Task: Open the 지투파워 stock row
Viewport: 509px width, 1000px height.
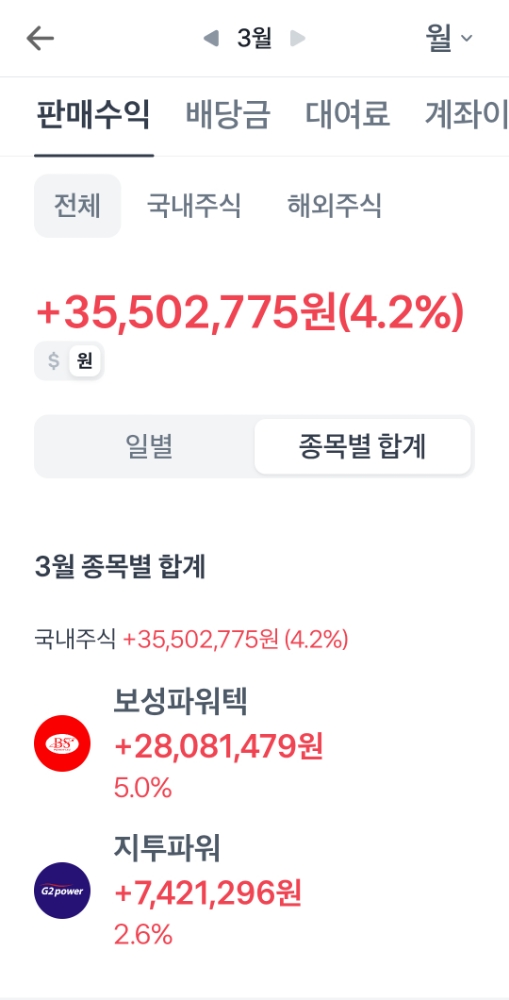Action: coord(254,890)
